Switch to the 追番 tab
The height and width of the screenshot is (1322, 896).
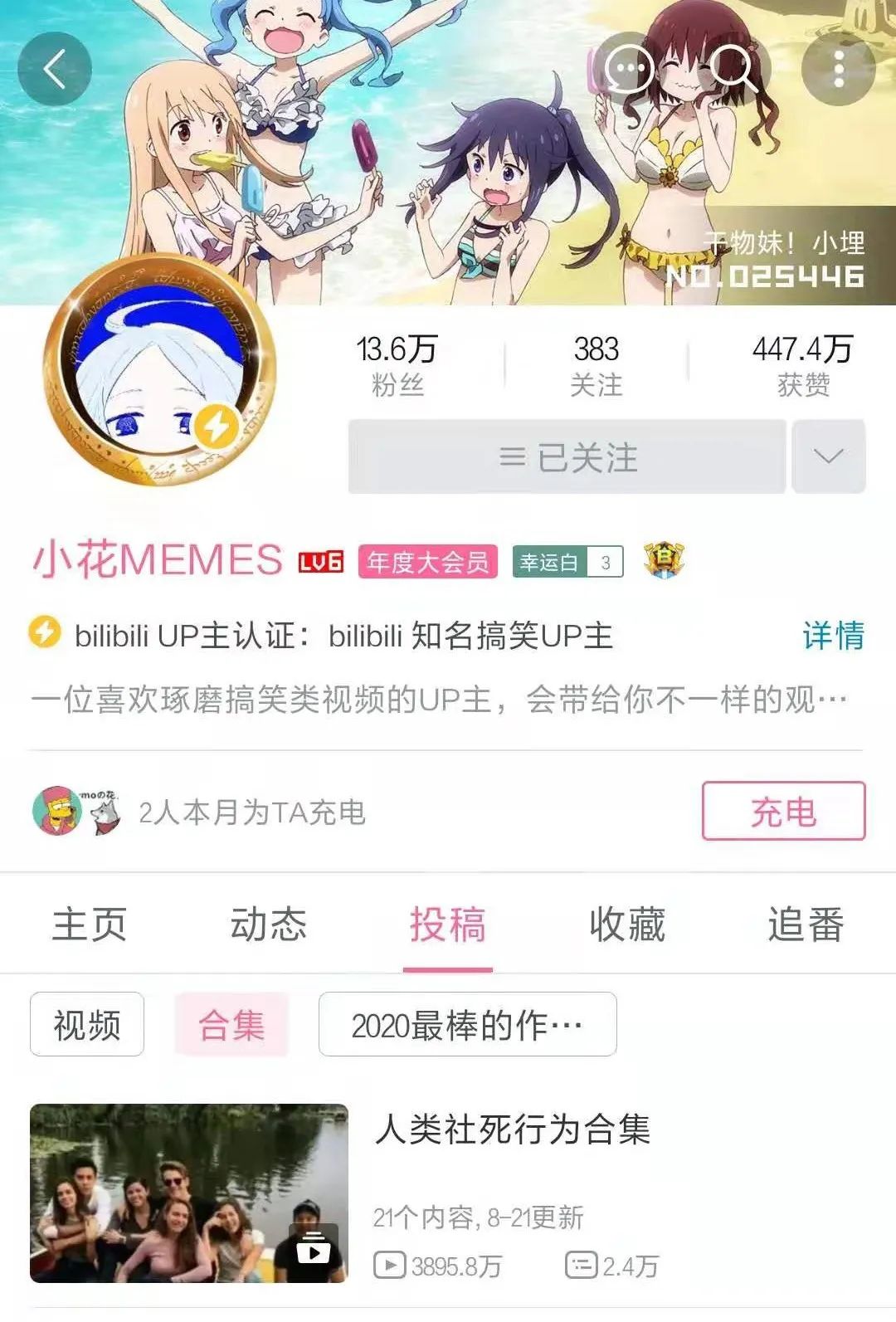click(x=806, y=924)
